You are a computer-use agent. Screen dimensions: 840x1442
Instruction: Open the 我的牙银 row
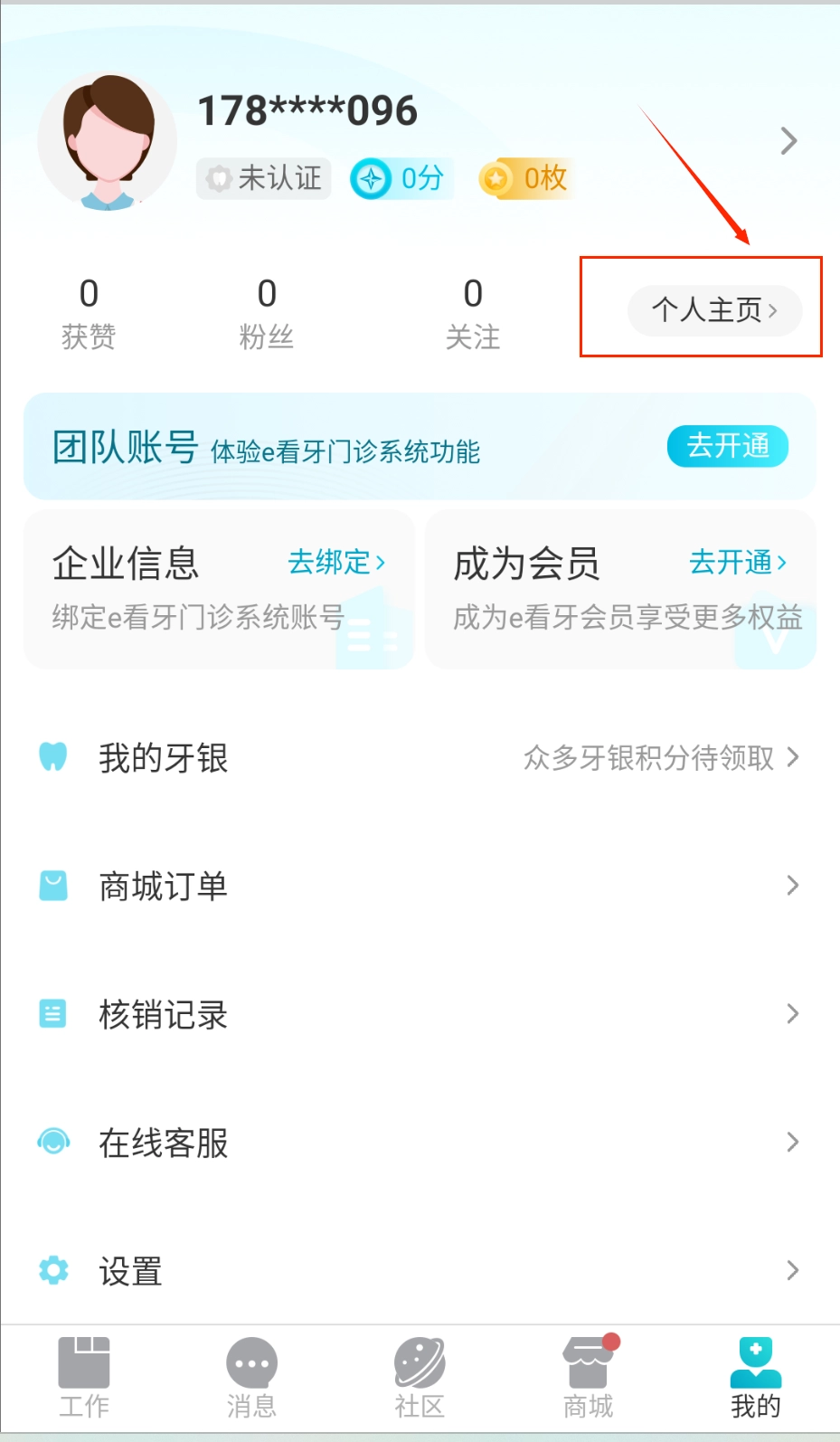pos(420,757)
